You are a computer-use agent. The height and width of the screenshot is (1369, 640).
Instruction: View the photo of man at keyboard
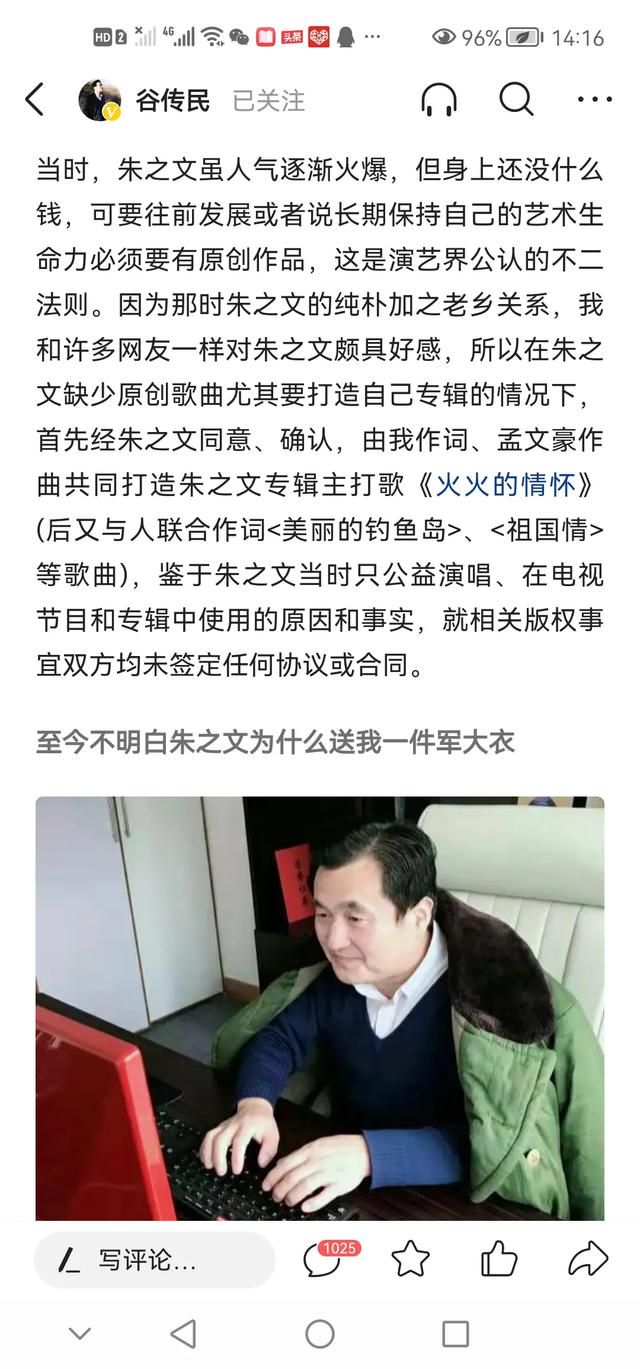click(x=320, y=1008)
